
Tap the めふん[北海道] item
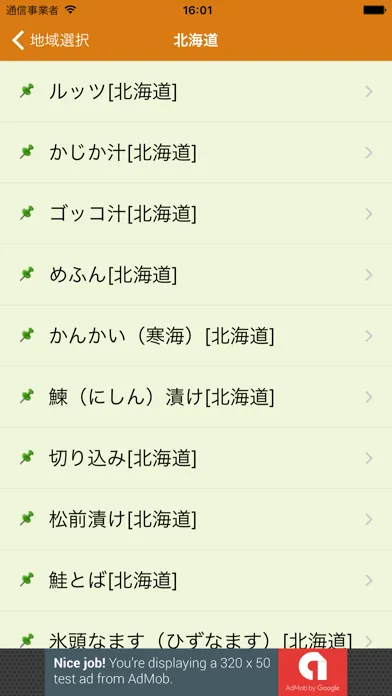196,275
